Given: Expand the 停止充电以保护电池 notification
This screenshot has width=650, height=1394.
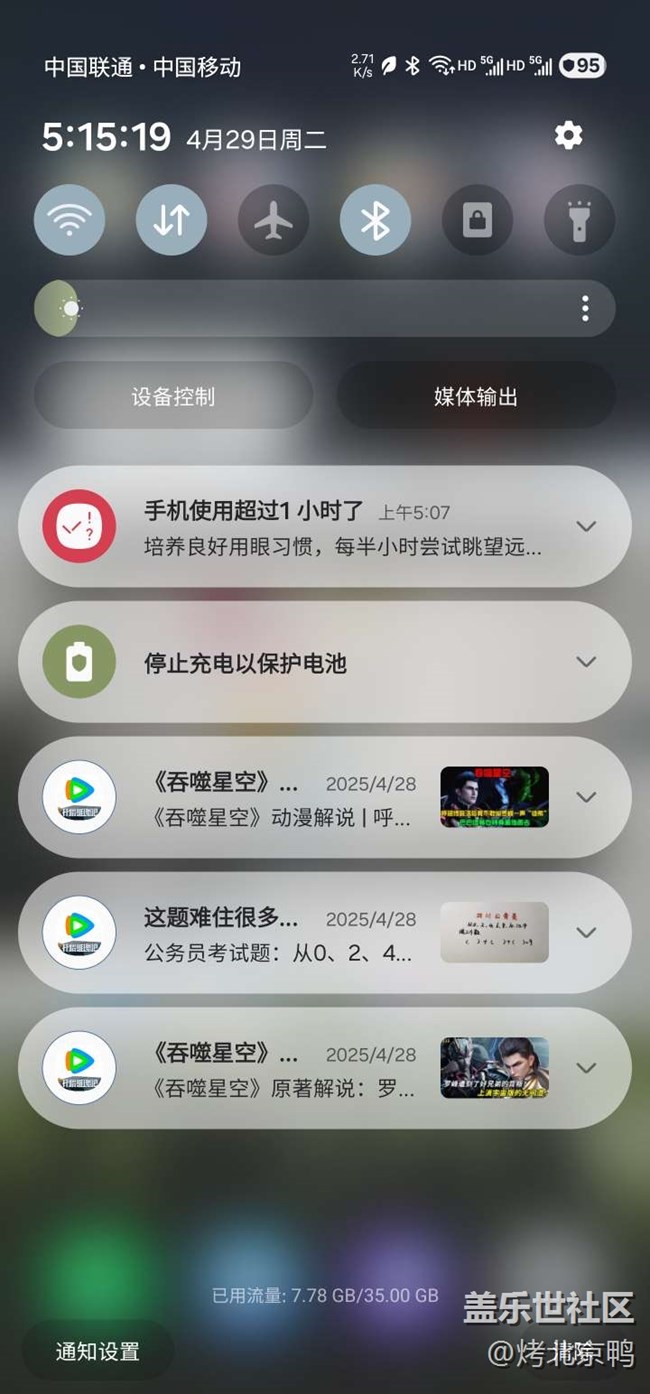Looking at the screenshot, I should (587, 661).
